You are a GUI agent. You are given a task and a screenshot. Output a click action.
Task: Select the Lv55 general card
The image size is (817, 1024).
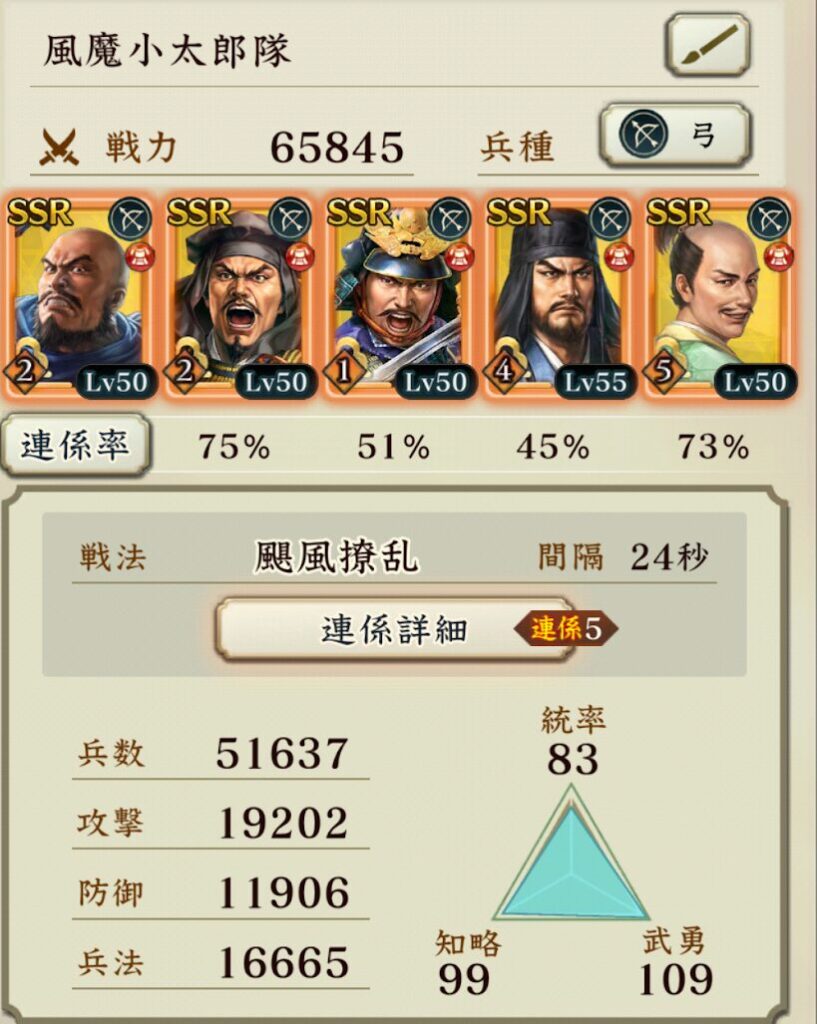(558, 297)
